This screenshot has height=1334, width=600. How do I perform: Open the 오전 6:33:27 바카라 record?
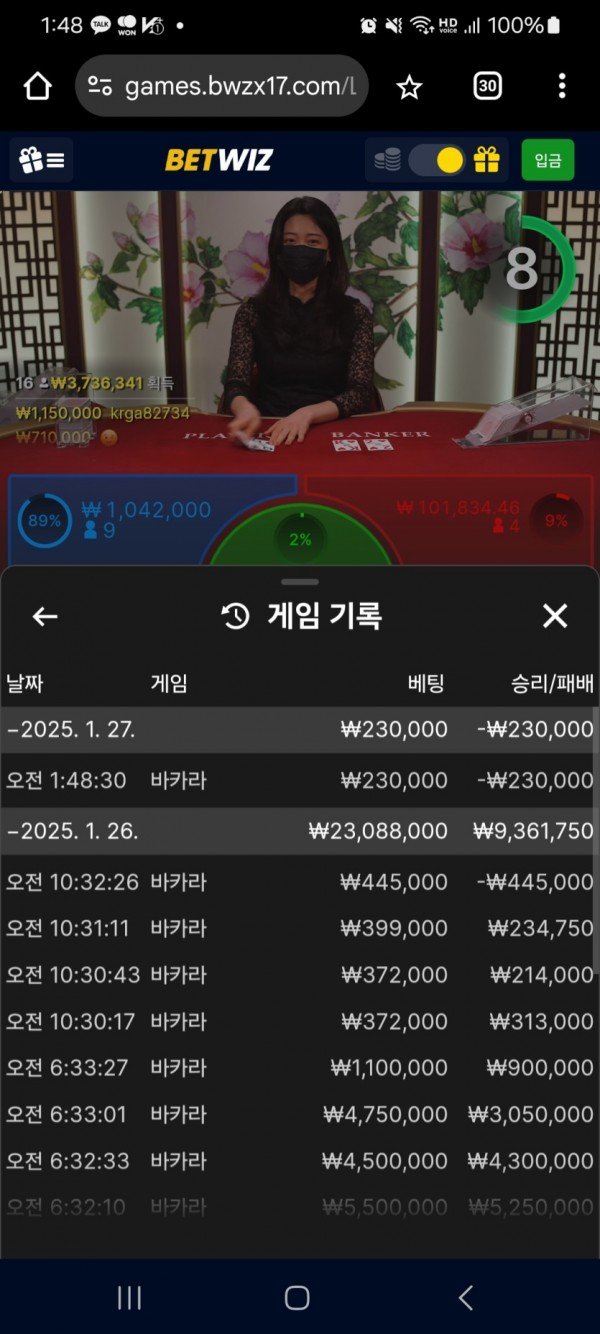tap(300, 1068)
